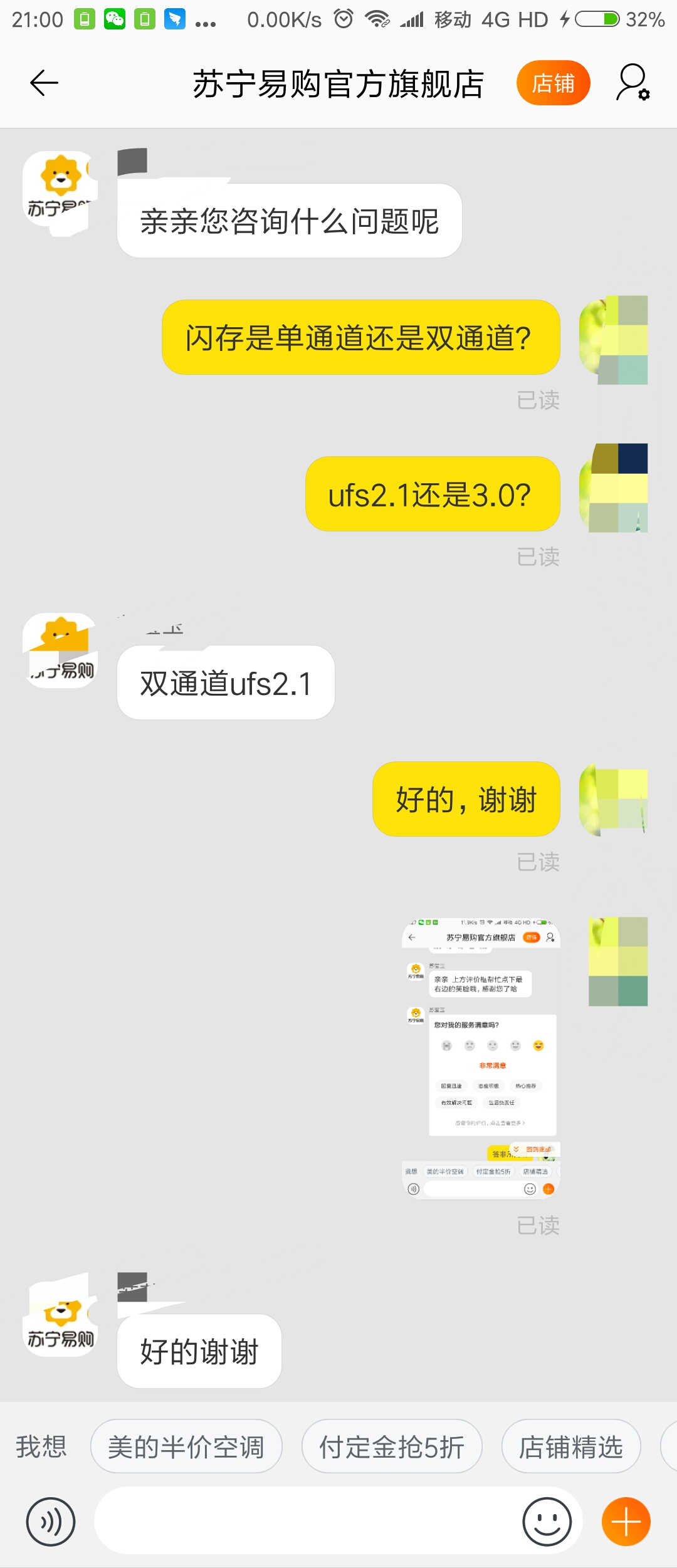Tap the 好的，谢谢 yellow message
Image resolution: width=677 pixels, height=1568 pixels.
point(466,800)
